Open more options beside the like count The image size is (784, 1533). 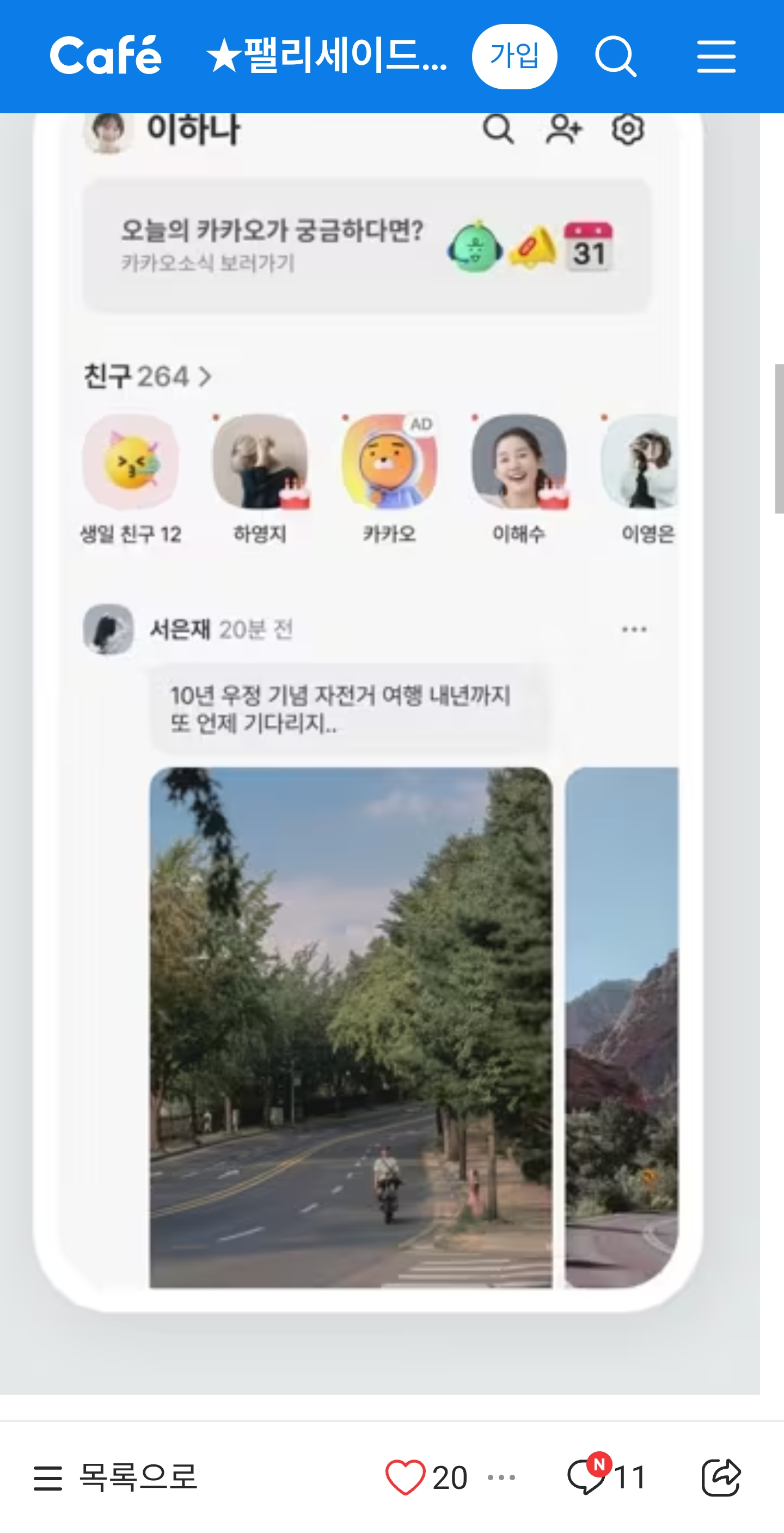click(501, 1477)
